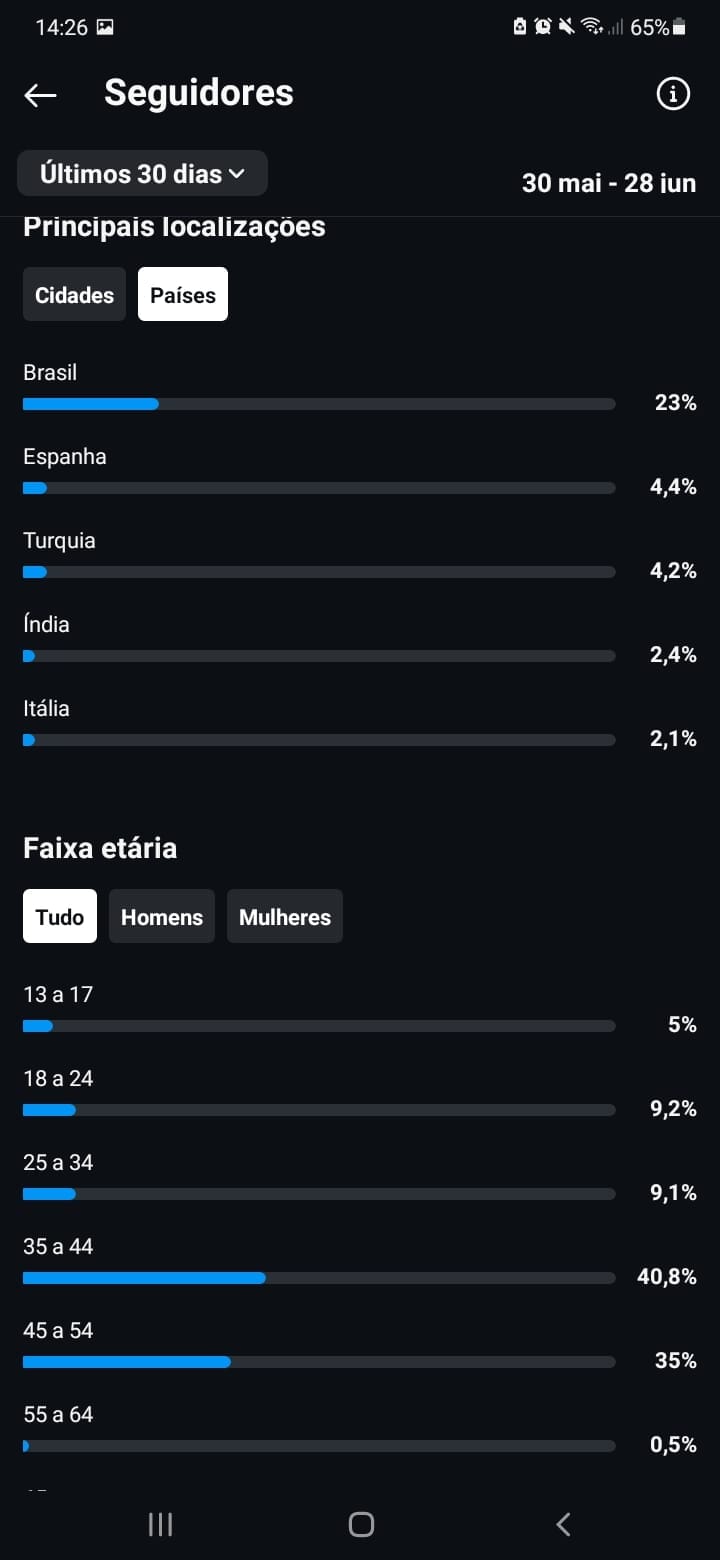Open the info icon next to Seguidores
This screenshot has height=1560, width=720.
coord(673,94)
